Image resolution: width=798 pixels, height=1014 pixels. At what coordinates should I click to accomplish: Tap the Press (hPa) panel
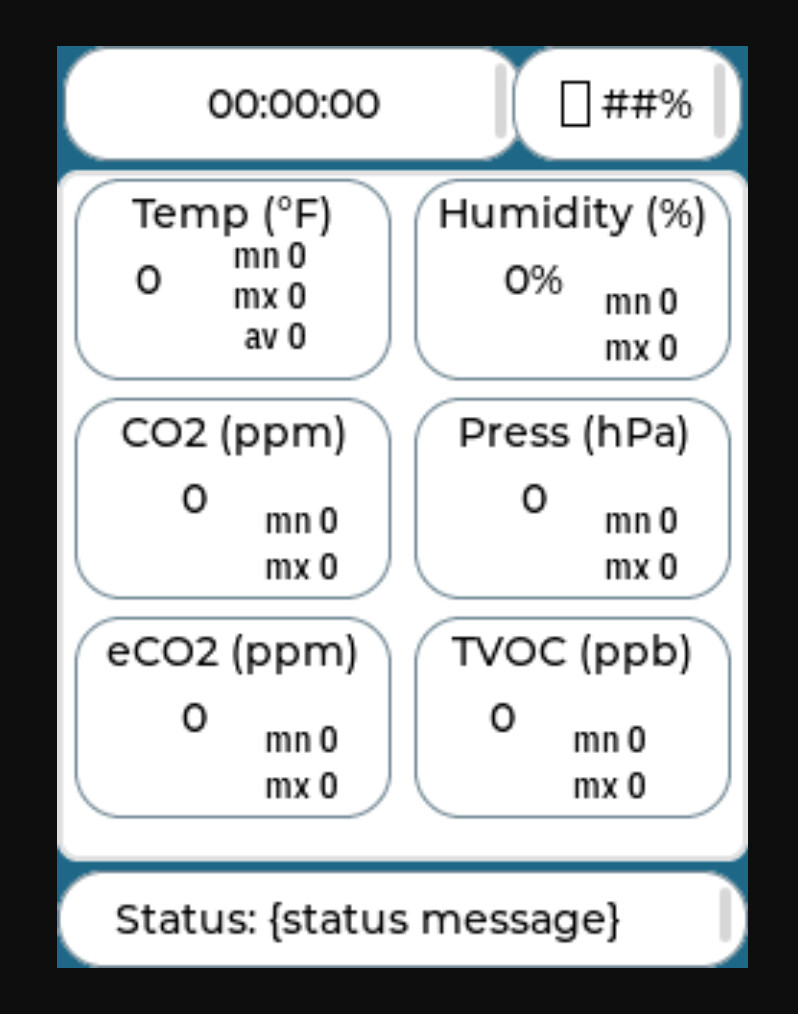572,498
